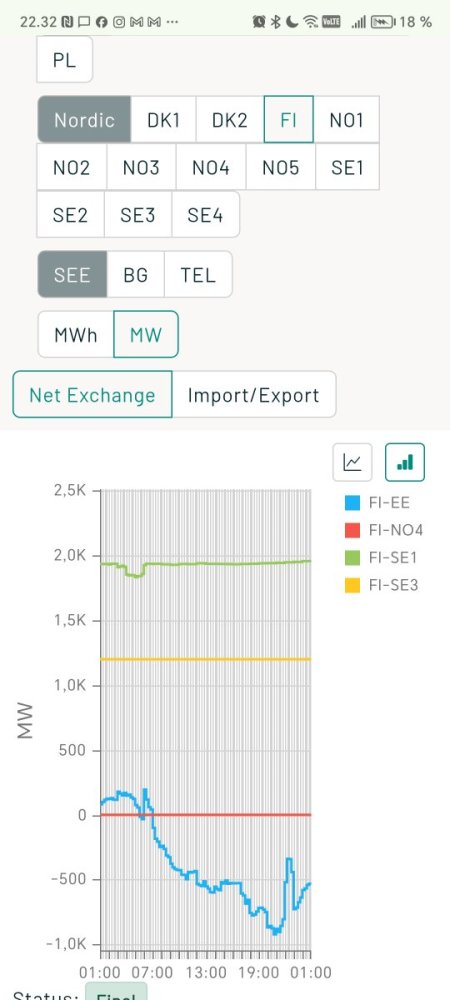Select the BG area
The image size is (450, 1000).
click(136, 275)
